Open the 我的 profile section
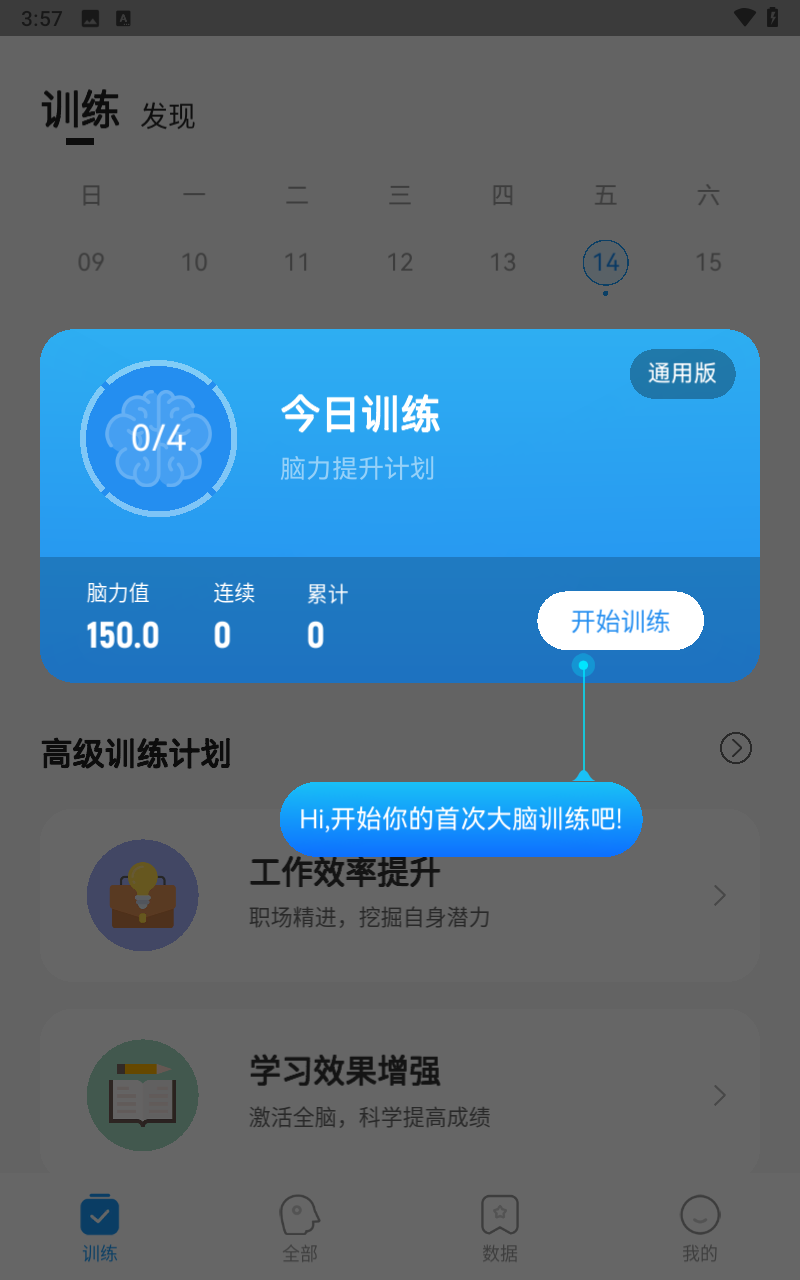This screenshot has width=800, height=1280. tap(699, 1227)
